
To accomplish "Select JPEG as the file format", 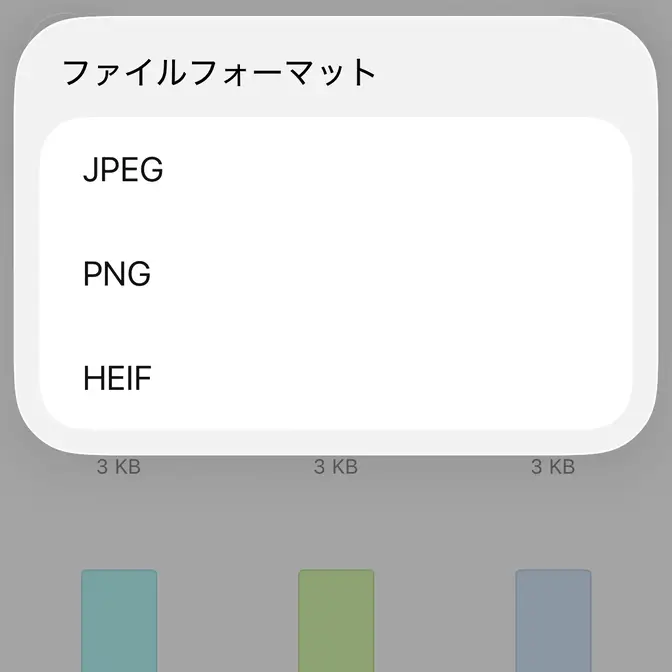I will 123,170.
